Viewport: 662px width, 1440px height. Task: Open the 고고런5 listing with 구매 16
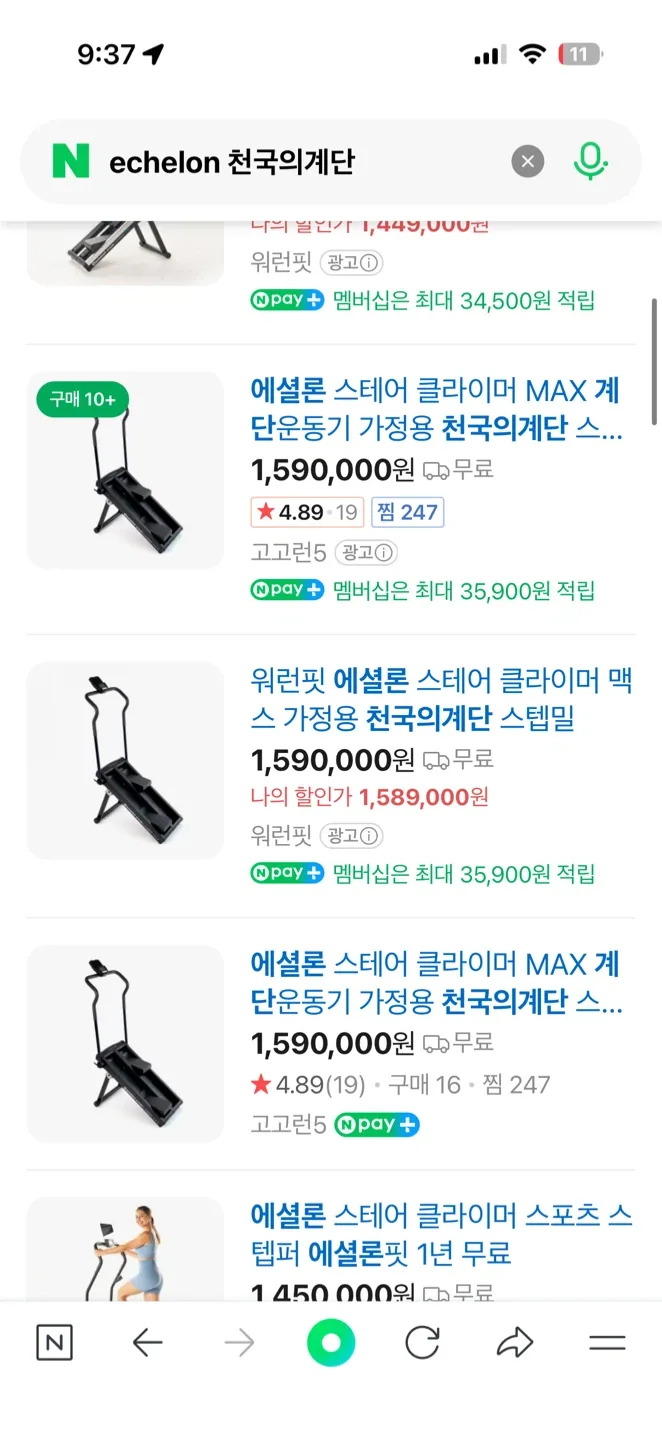pyautogui.click(x=436, y=982)
